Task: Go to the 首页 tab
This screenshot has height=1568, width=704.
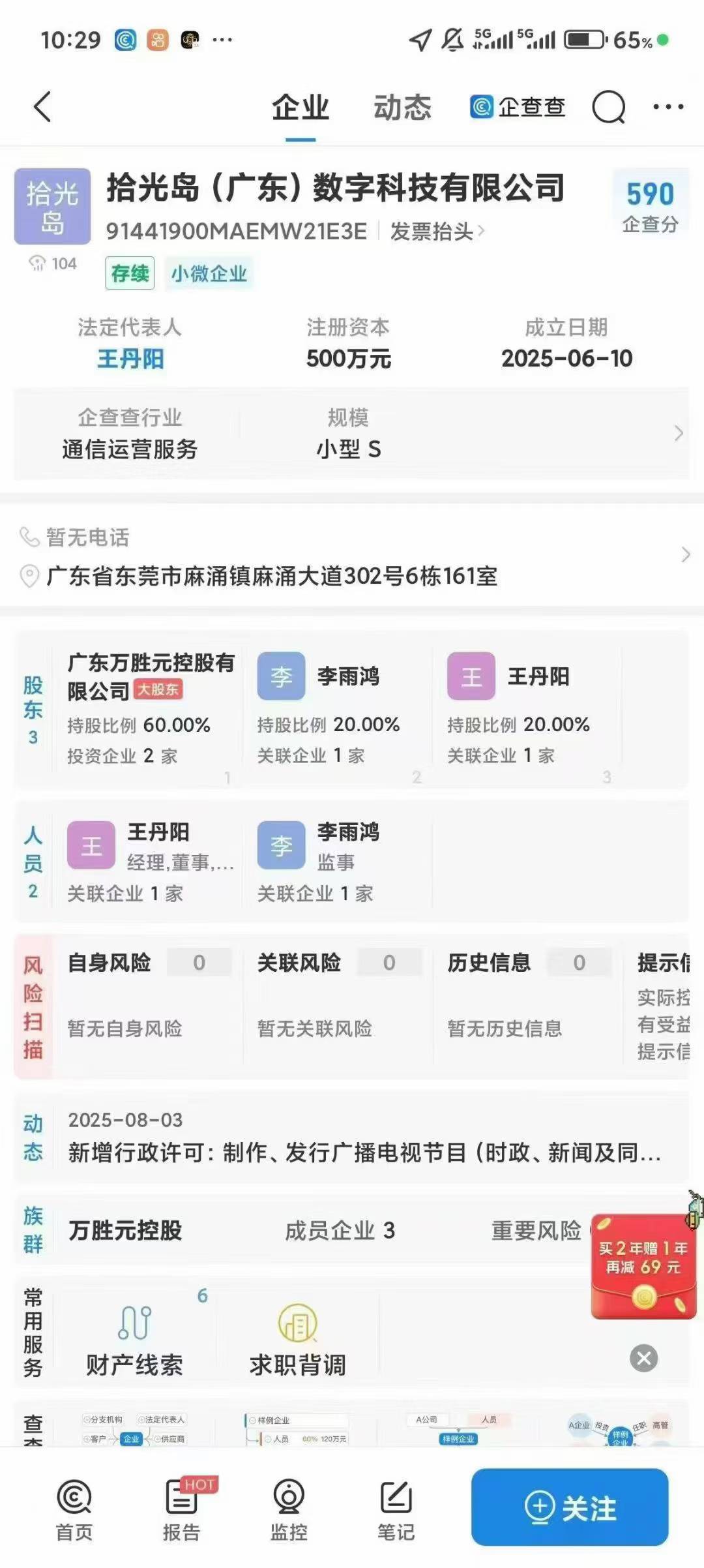Action: pyautogui.click(x=74, y=1509)
